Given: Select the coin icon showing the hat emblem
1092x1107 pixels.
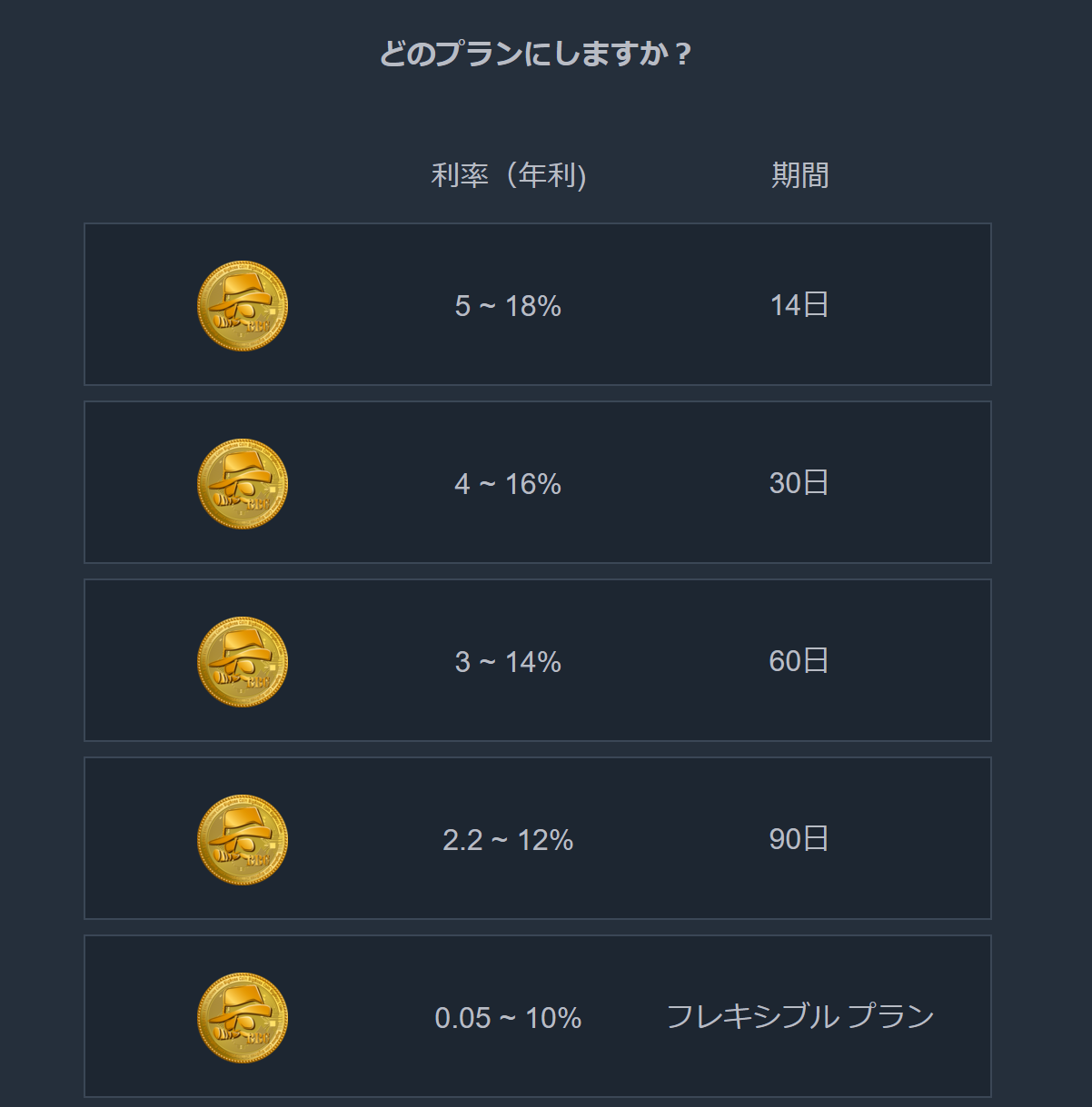Looking at the screenshot, I should click(243, 306).
